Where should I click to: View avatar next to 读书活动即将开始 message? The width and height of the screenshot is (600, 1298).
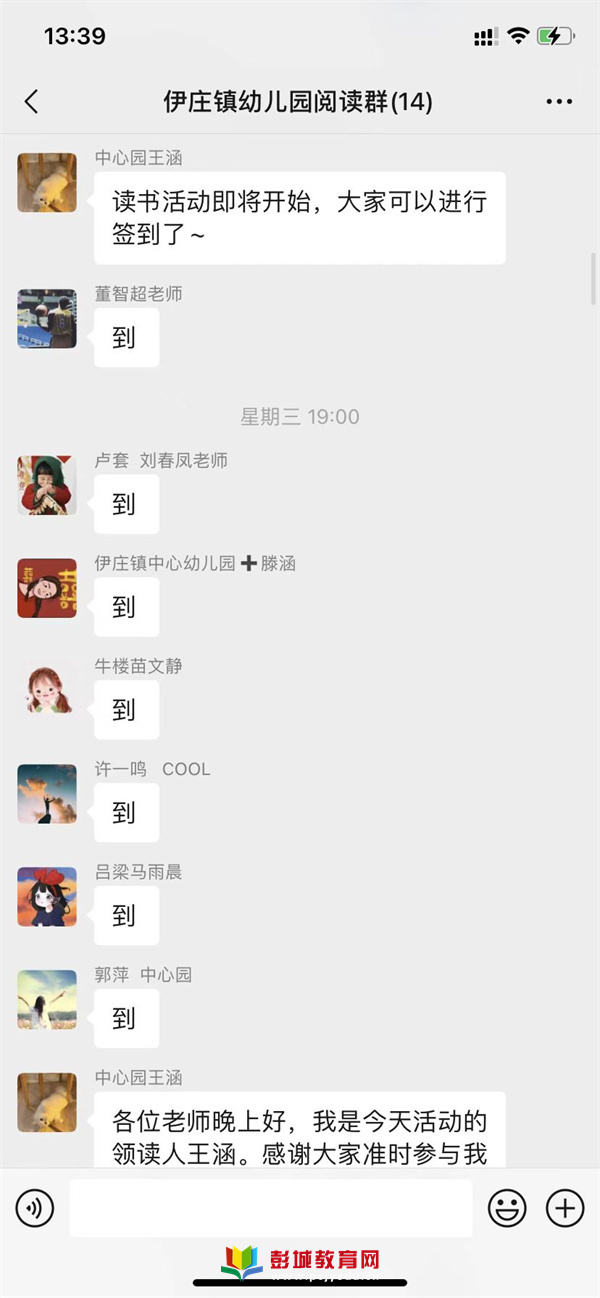click(47, 182)
